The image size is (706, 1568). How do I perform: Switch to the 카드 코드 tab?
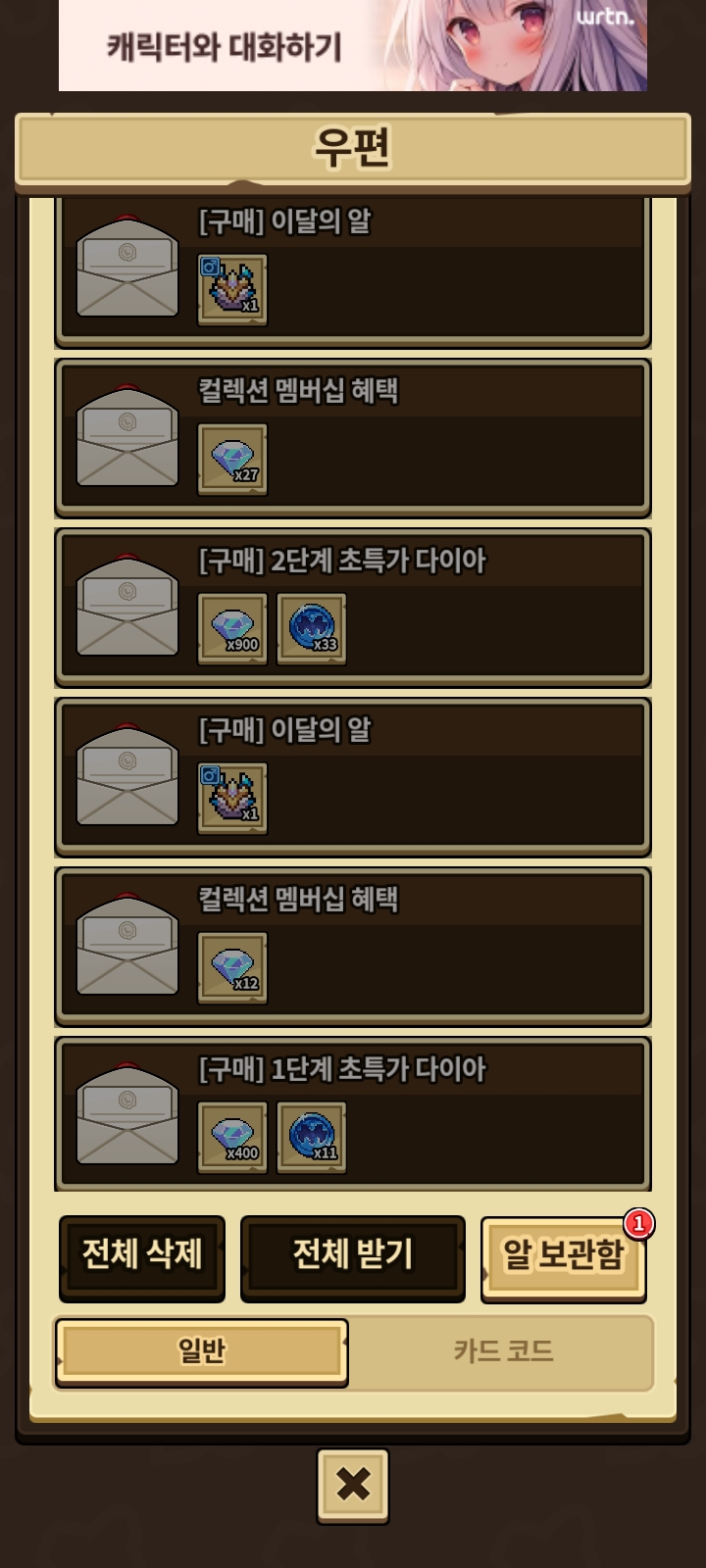(x=503, y=1351)
